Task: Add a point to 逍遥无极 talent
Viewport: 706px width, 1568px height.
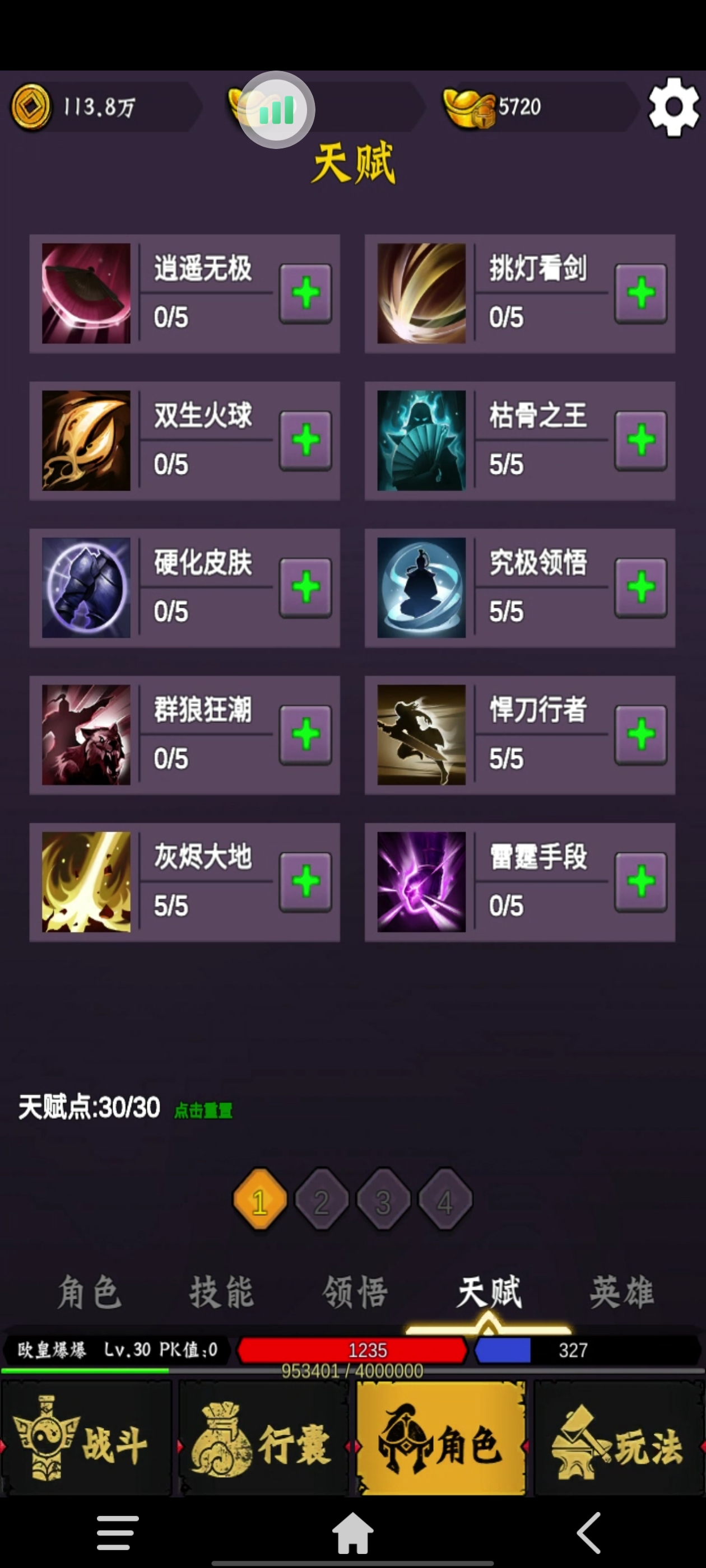Action: click(x=305, y=293)
